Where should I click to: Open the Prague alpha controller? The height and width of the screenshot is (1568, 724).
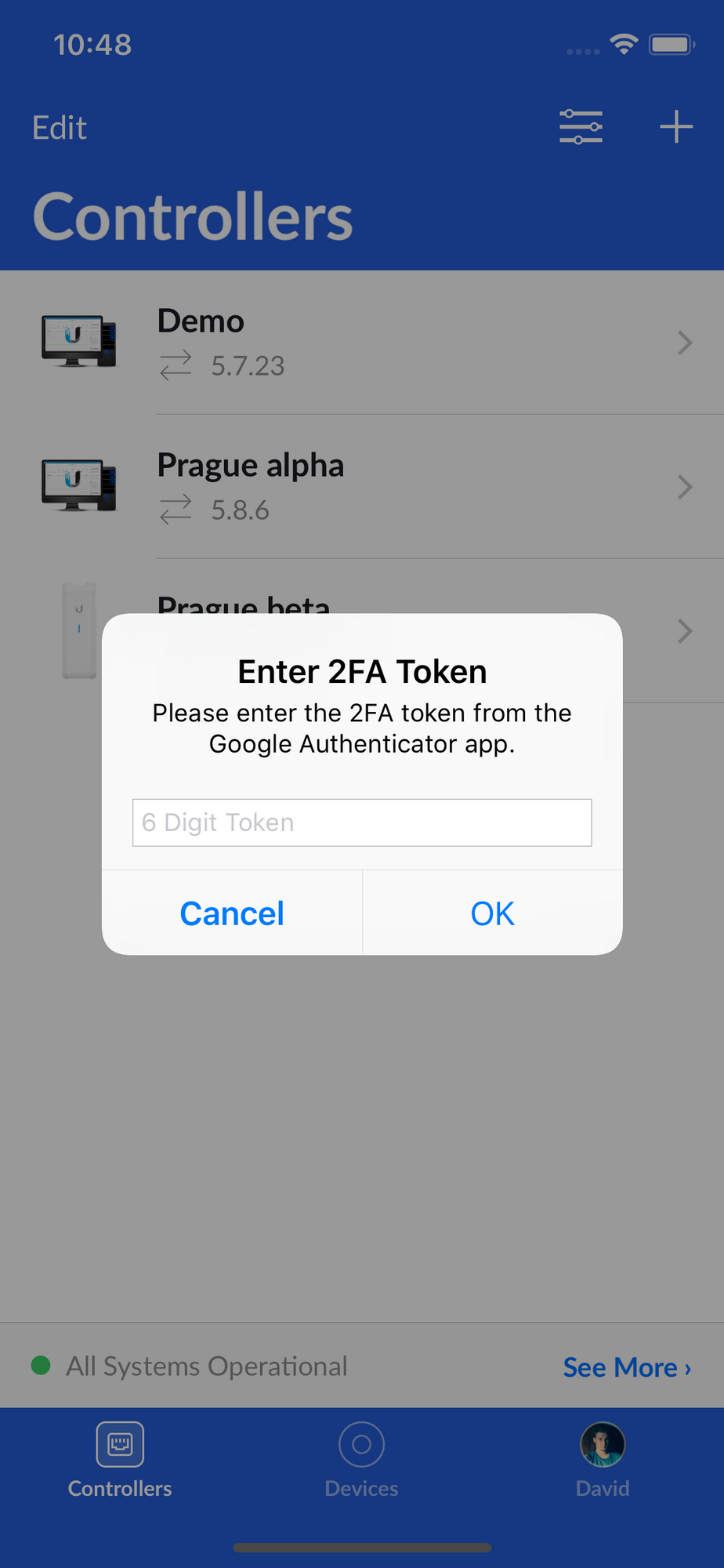(361, 487)
